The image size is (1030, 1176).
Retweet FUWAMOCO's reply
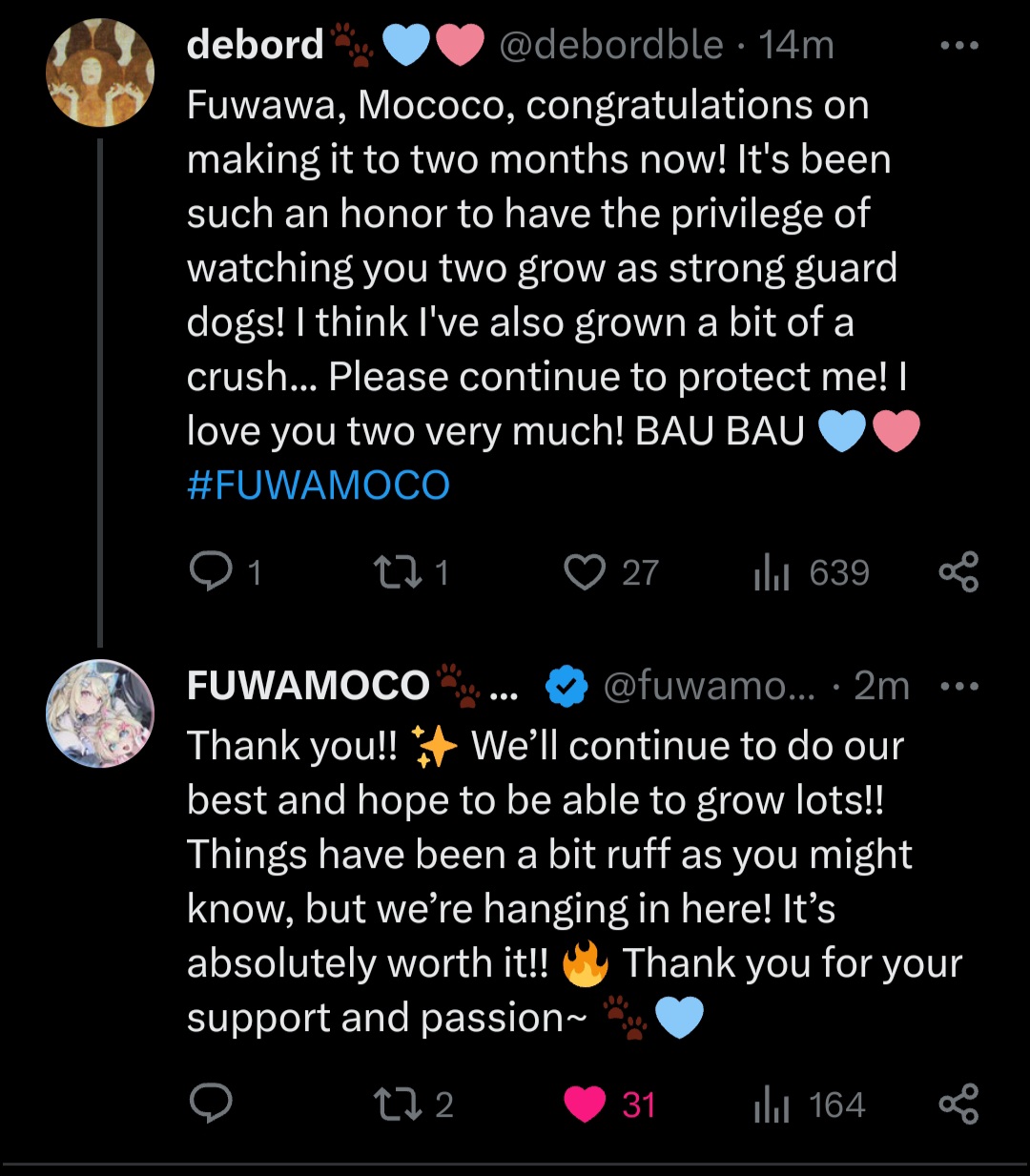(394, 1104)
